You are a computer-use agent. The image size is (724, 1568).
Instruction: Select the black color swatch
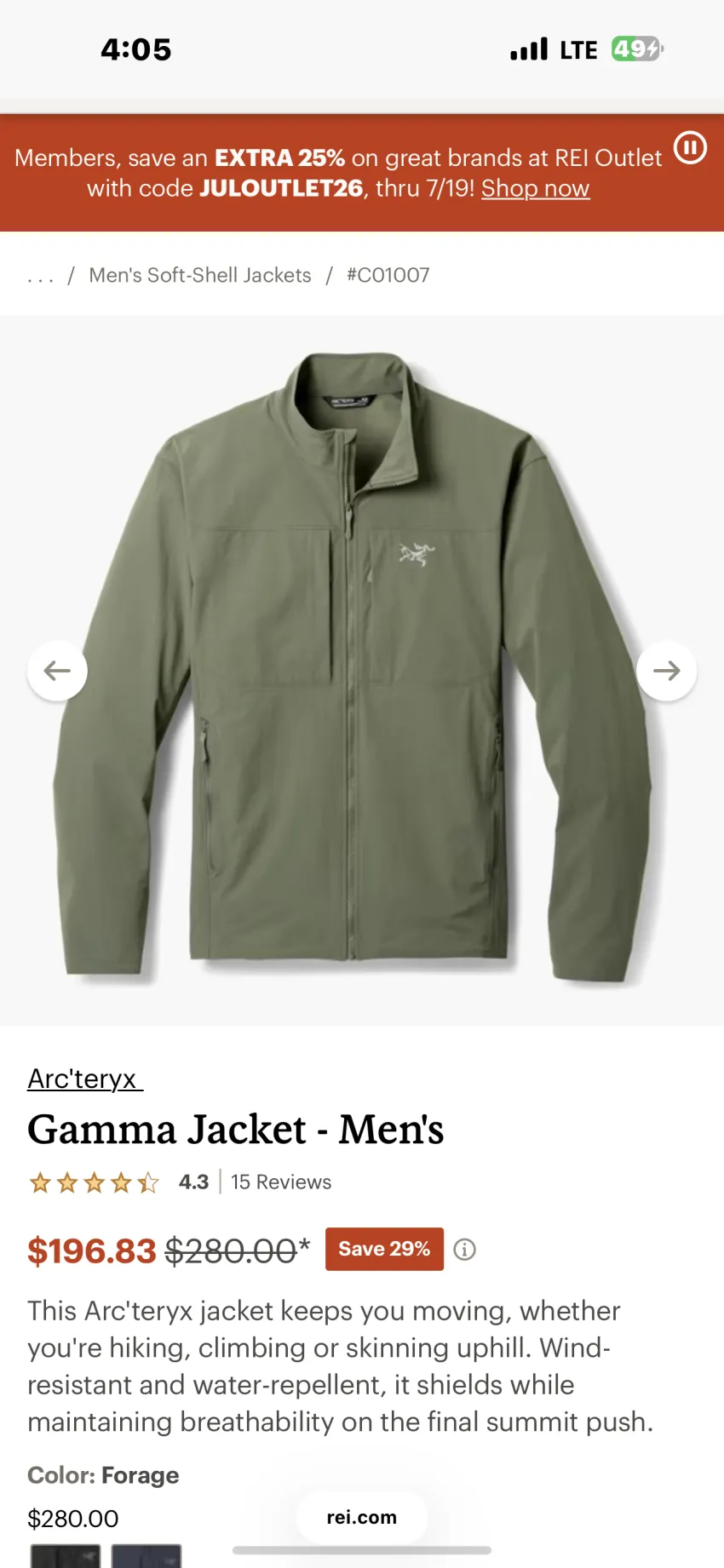click(66, 1556)
